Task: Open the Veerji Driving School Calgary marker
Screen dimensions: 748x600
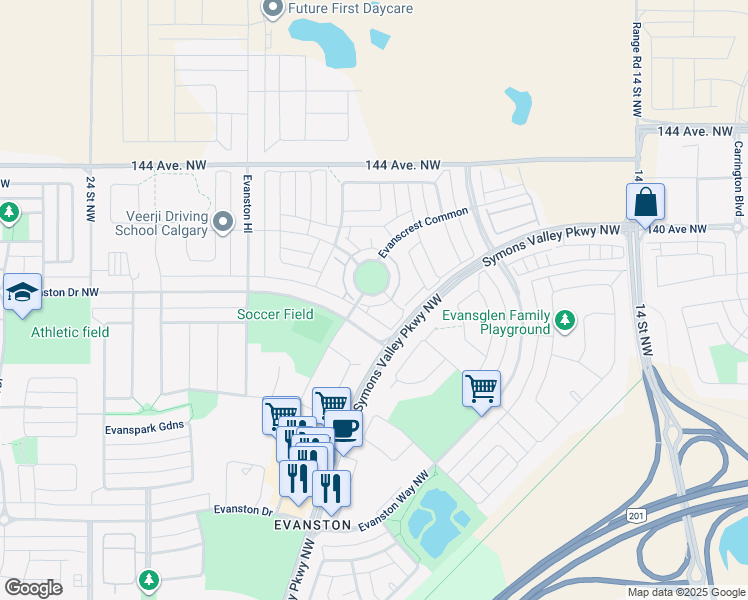Action: coord(222,220)
